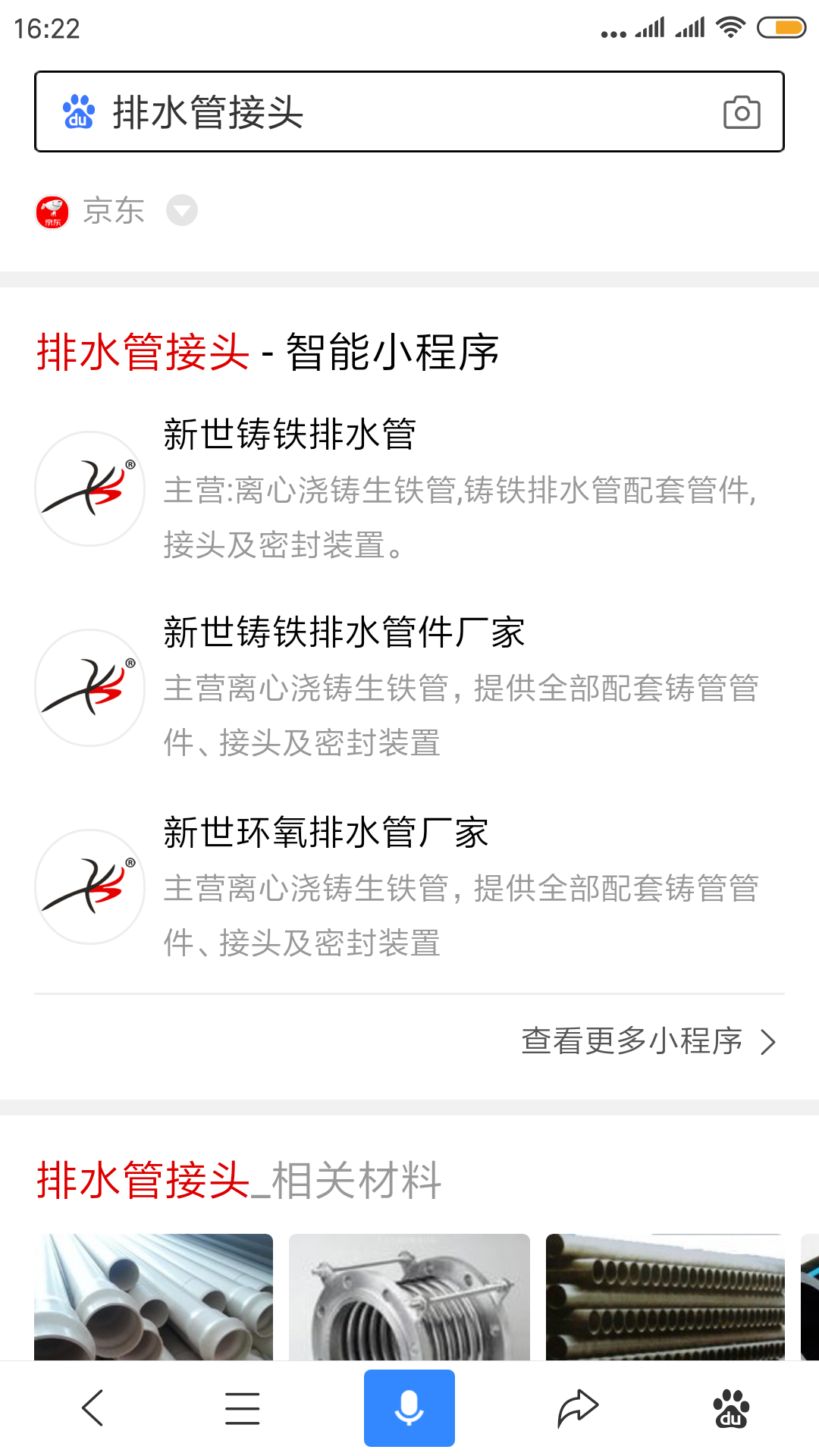
Task: Start voice search with the microphone
Action: [x=409, y=1408]
